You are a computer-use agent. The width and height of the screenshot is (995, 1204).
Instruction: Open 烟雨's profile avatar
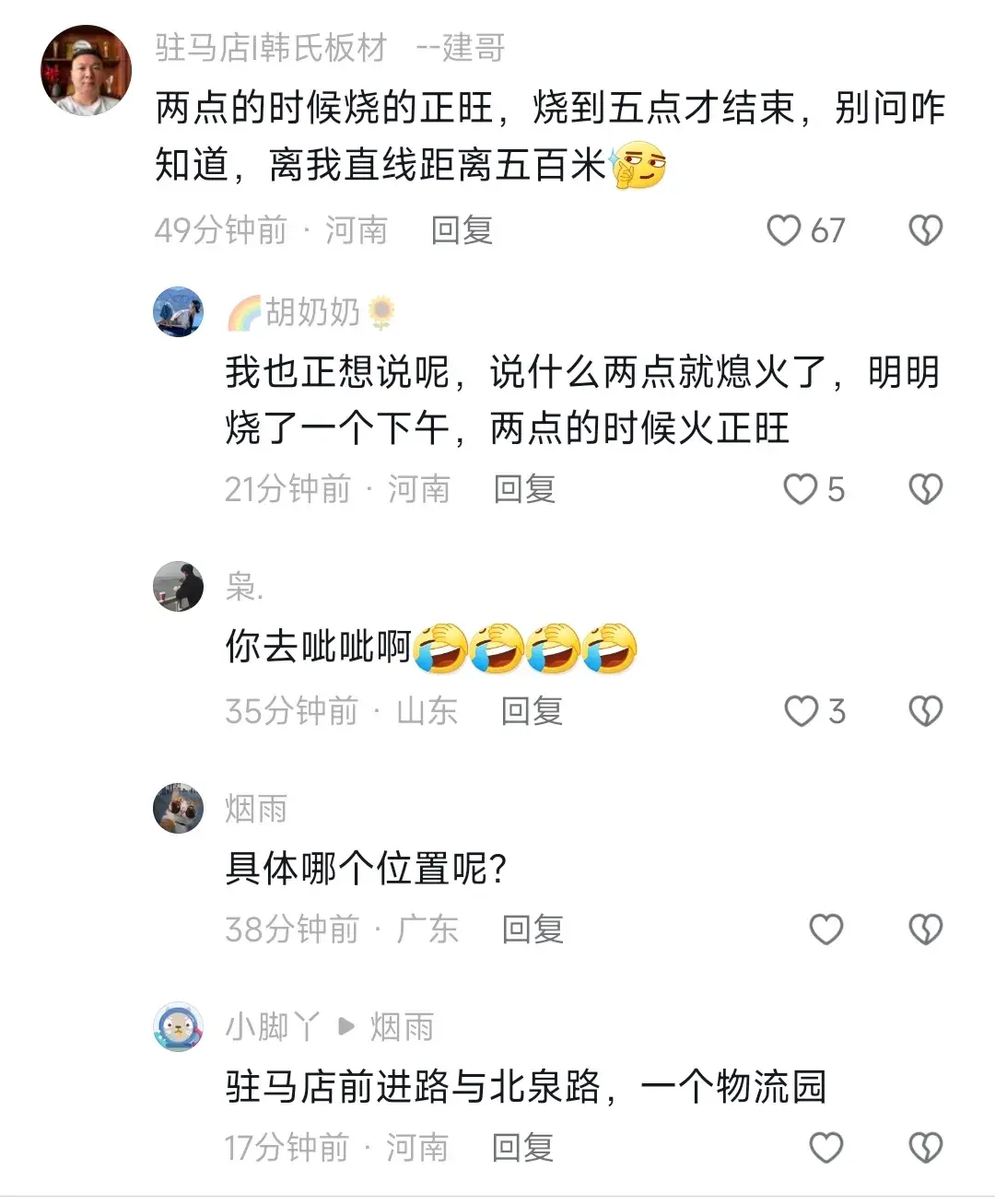coord(178,808)
